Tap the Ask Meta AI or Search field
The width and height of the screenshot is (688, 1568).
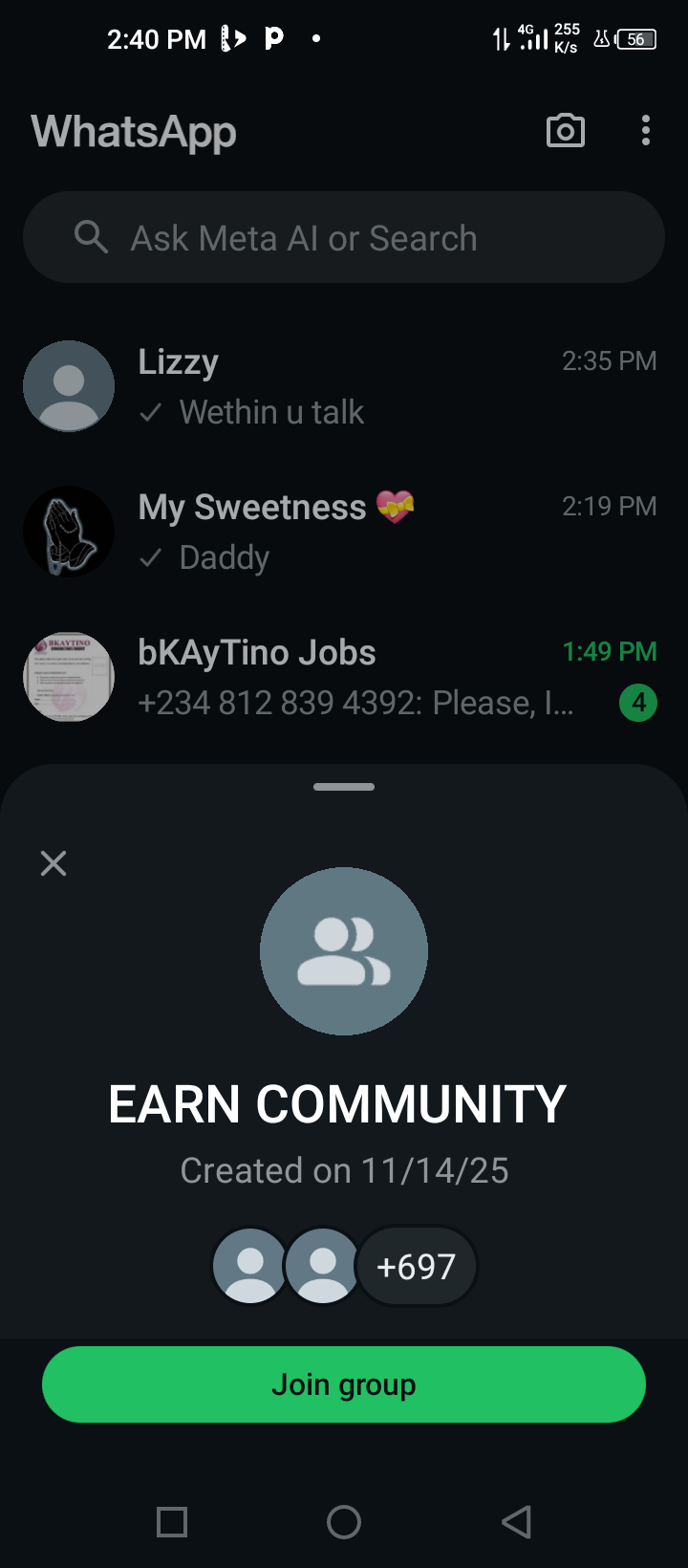(x=344, y=238)
